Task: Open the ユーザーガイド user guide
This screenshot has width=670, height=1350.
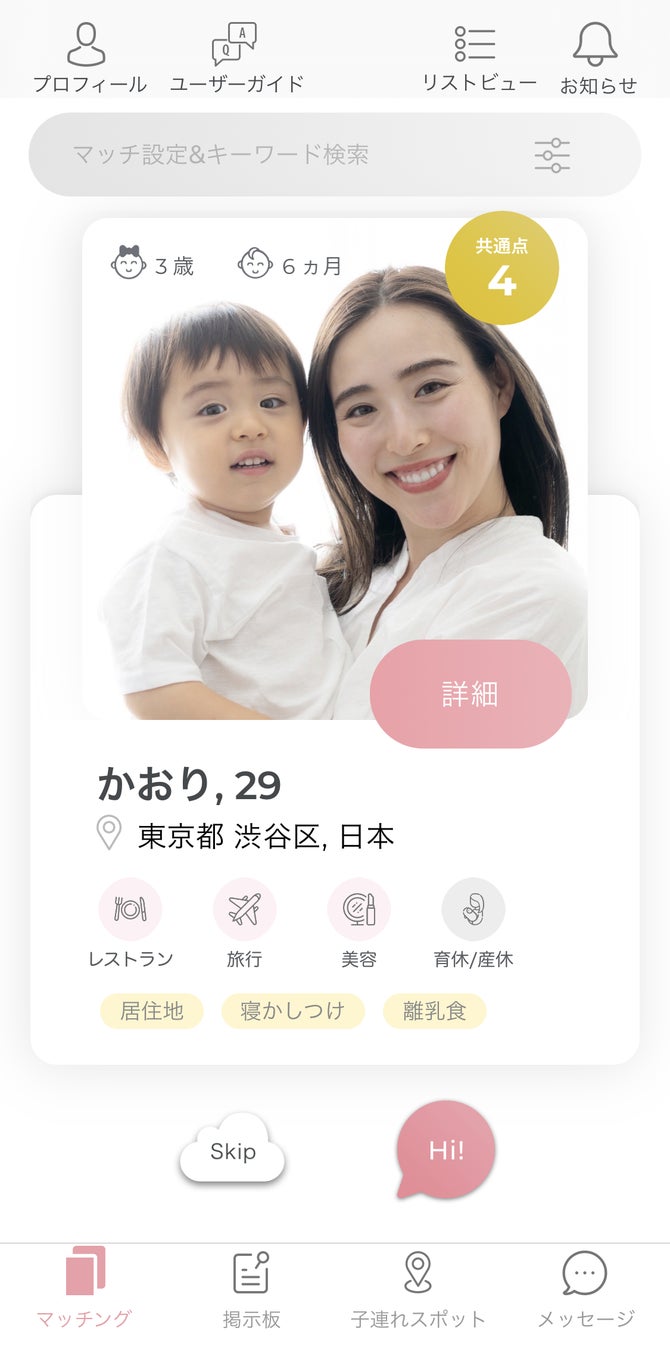Action: [236, 58]
